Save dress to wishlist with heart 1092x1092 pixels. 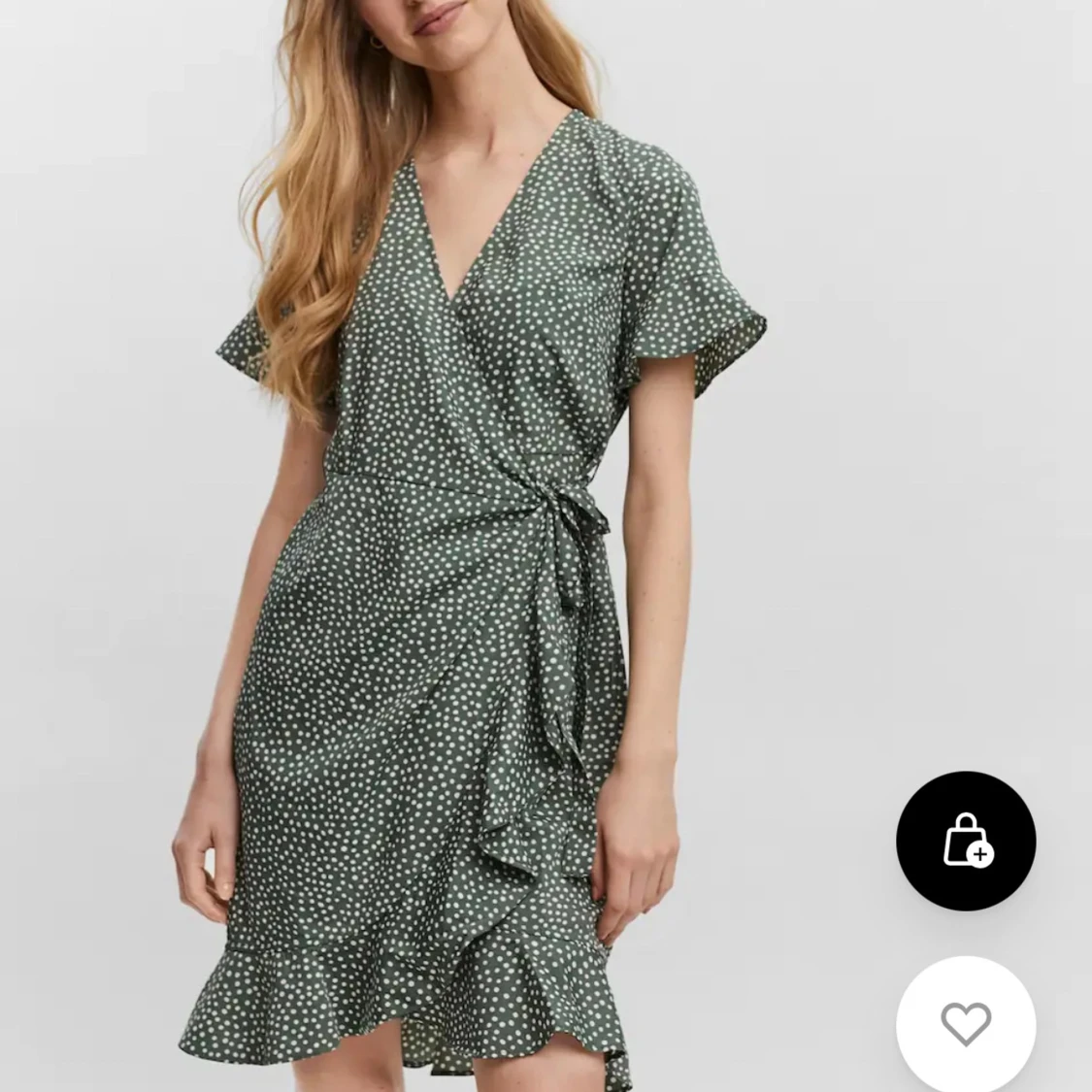[966, 1023]
